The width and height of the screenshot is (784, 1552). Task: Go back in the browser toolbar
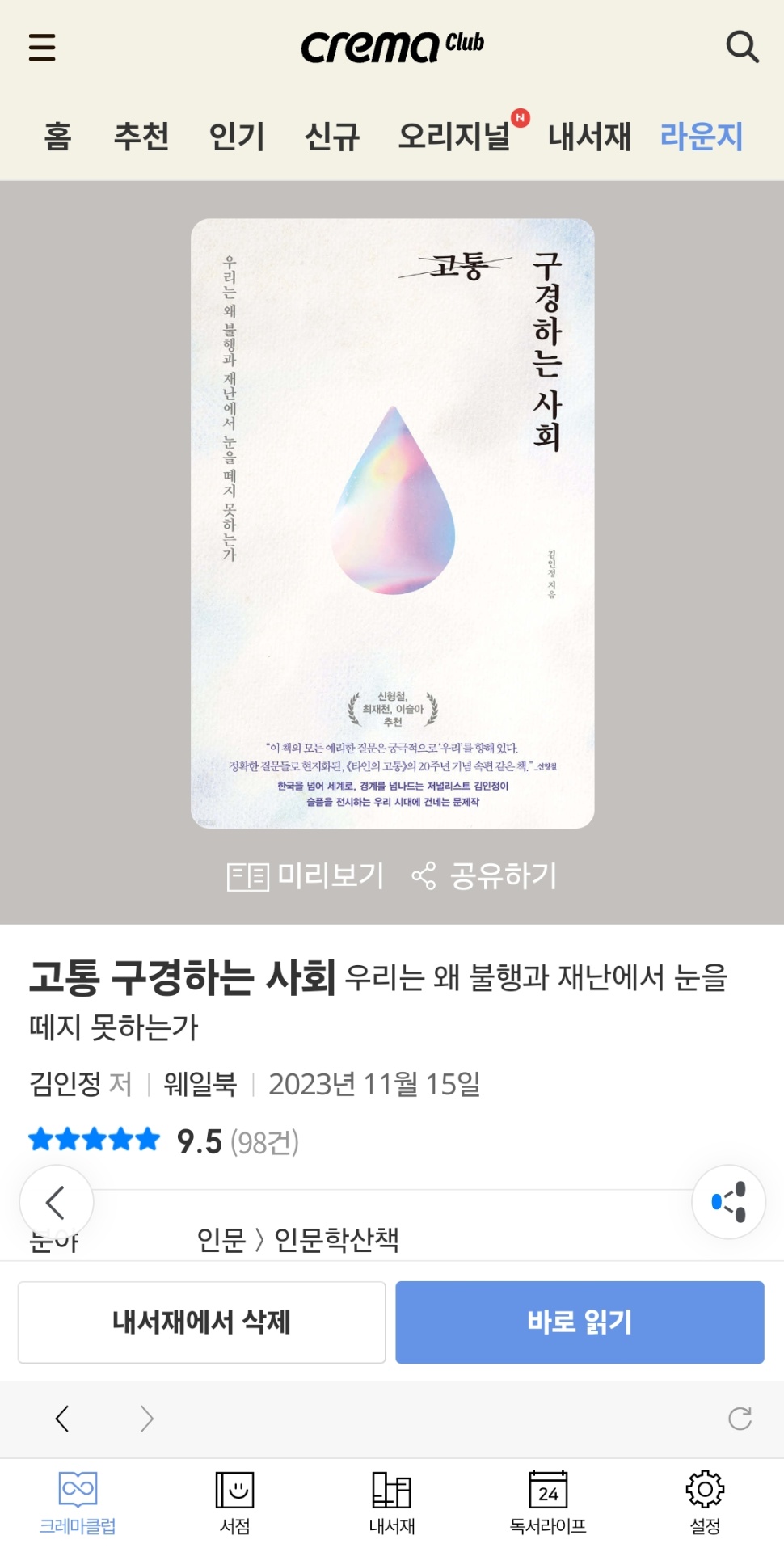62,1418
